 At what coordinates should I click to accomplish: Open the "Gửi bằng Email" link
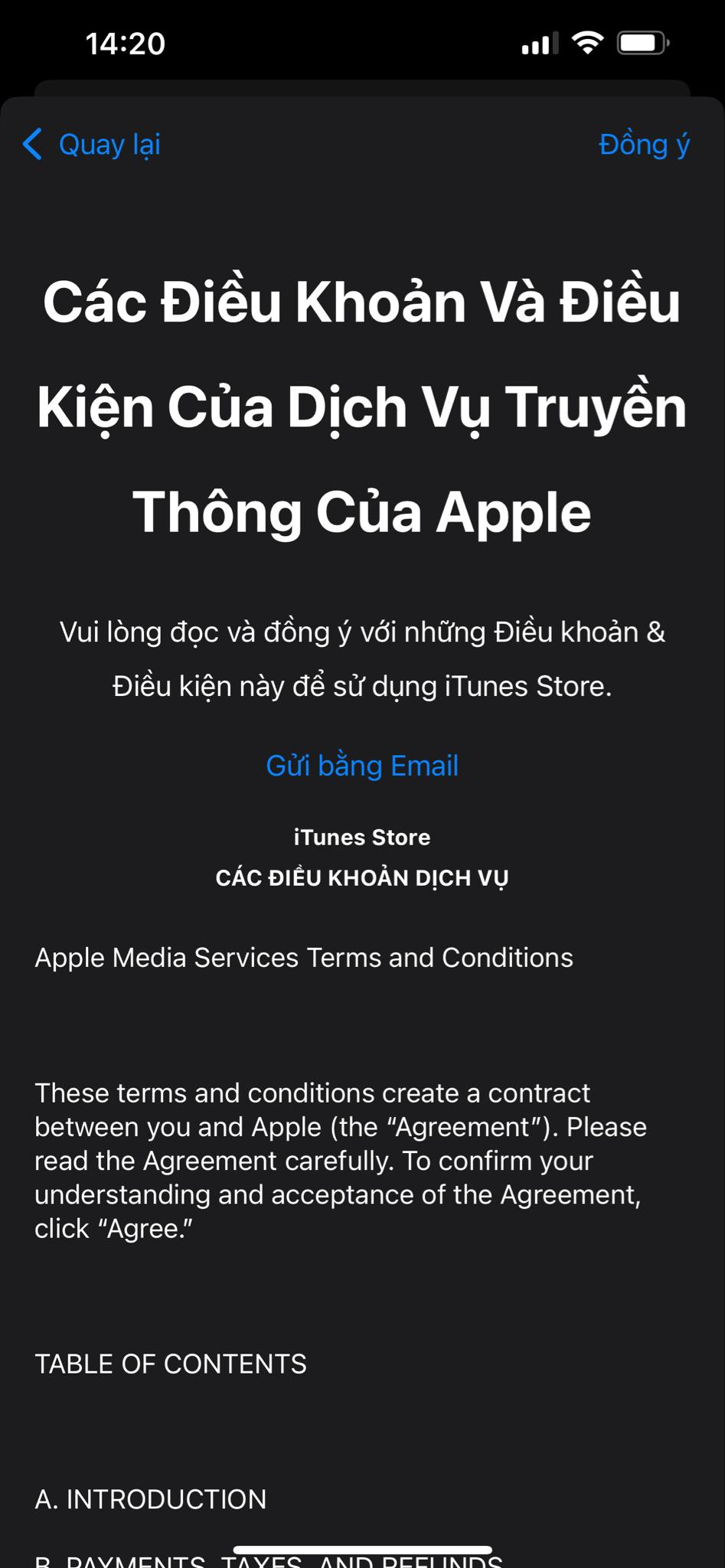(361, 765)
